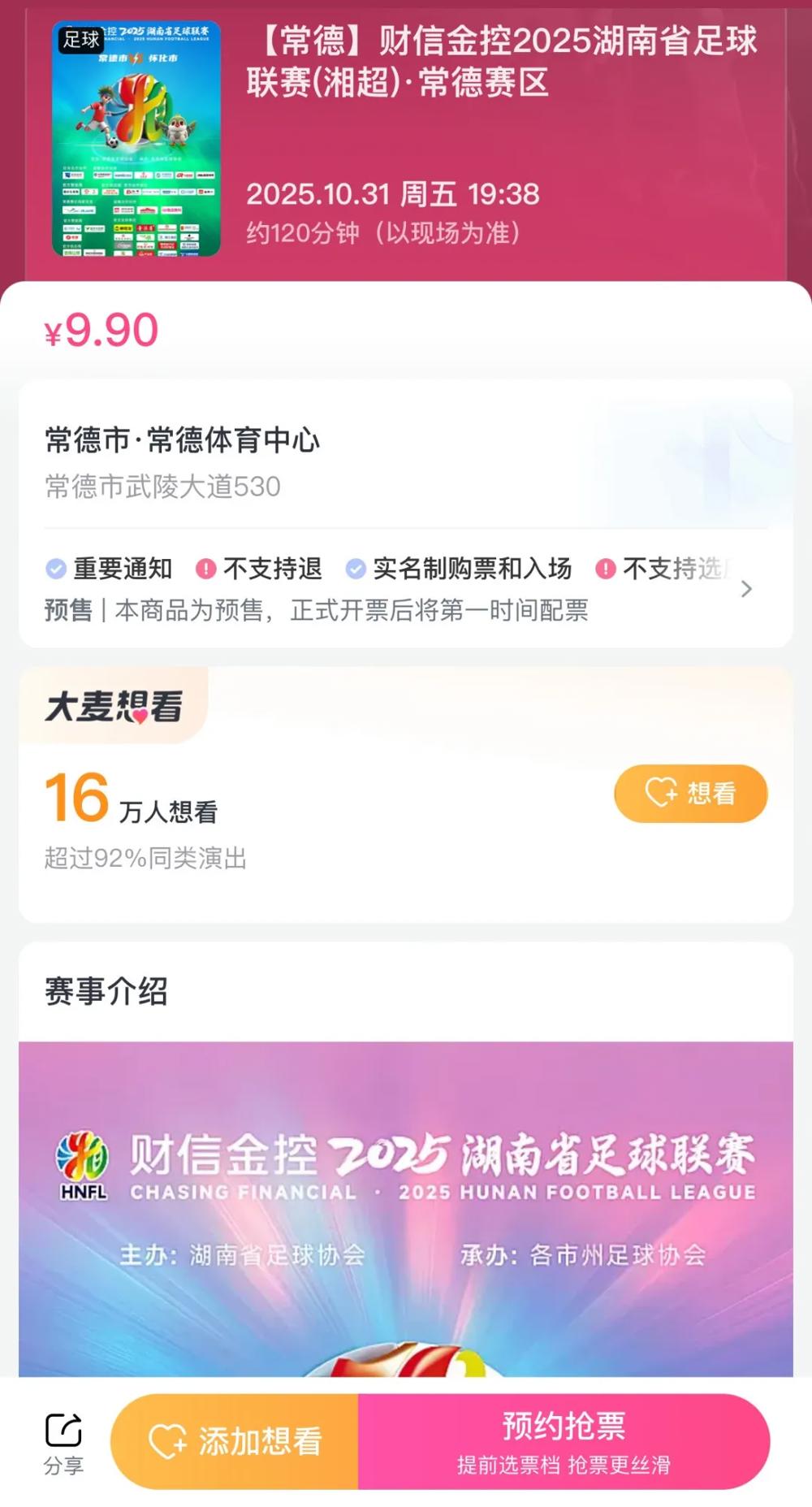Tap the 想看 button in 大麦想看 card

[690, 793]
